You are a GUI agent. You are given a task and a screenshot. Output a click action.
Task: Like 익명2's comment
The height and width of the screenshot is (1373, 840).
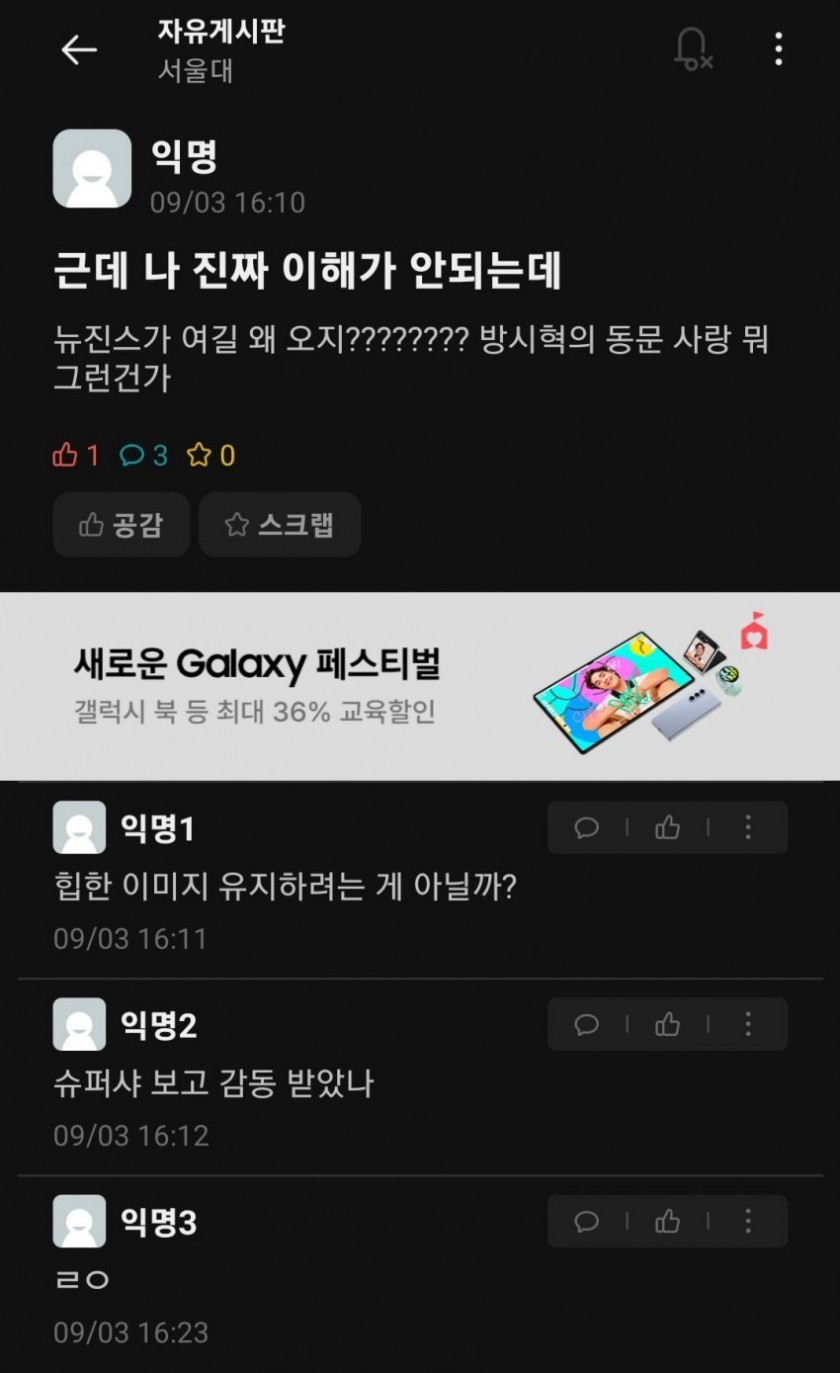[x=667, y=1025]
